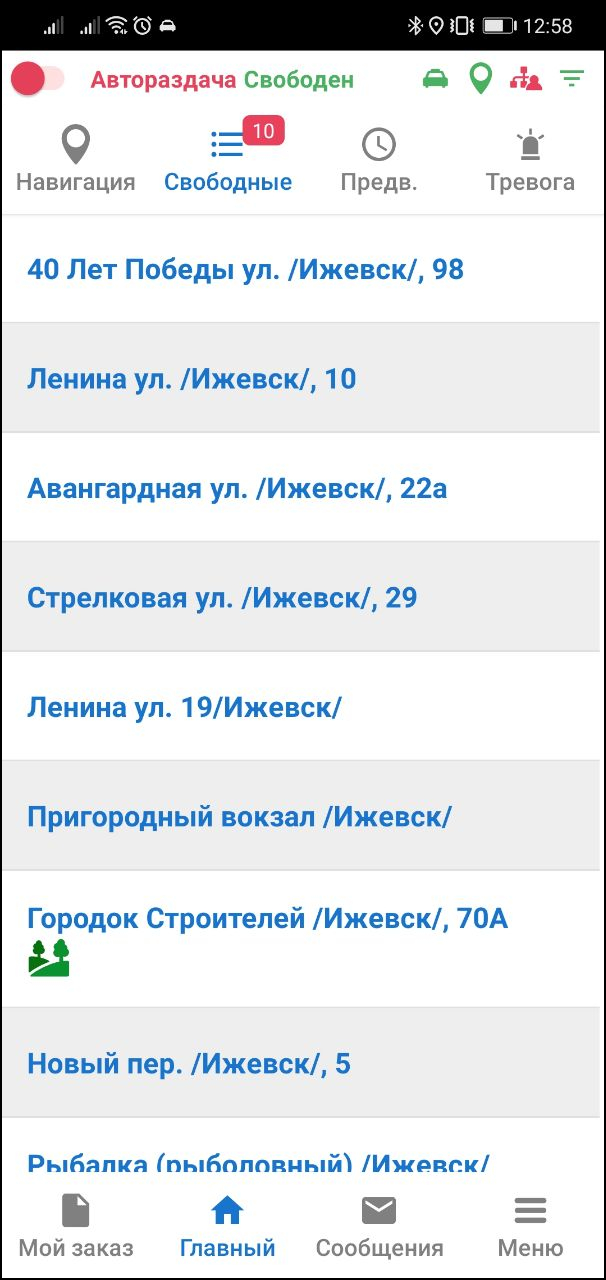Tap the Тревога alarm tab
Viewport: 606px width, 1280px height.
click(530, 160)
